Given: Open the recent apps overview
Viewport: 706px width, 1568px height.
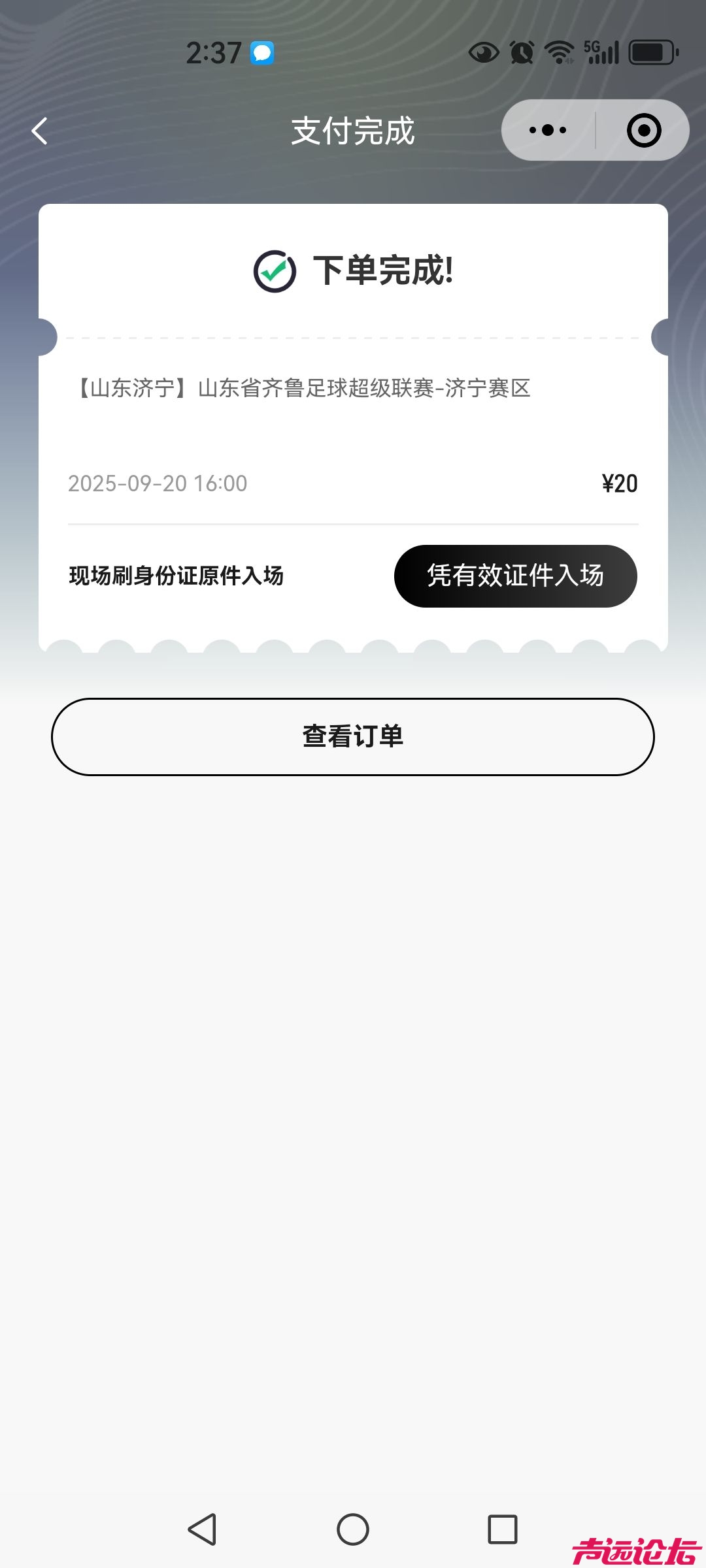Looking at the screenshot, I should 502,1529.
